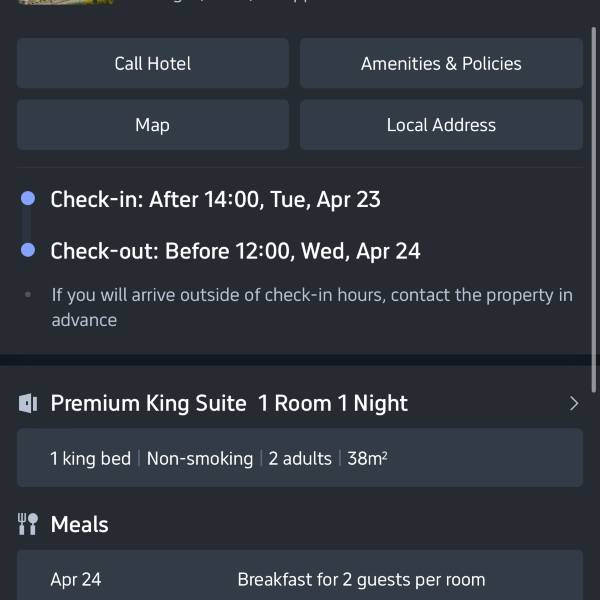The image size is (600, 600).
Task: Open Amenities & Policies
Action: 441,64
